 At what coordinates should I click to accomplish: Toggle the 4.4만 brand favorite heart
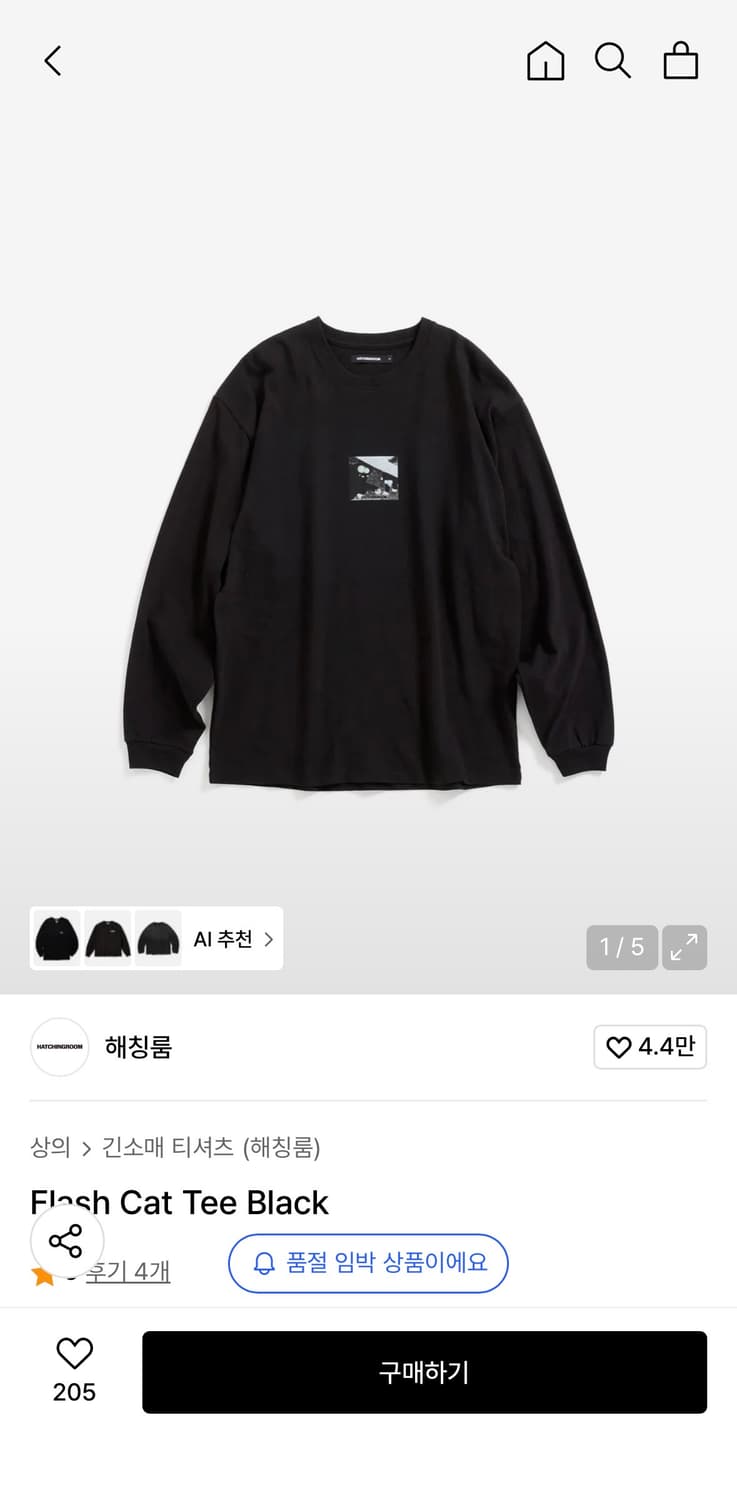(649, 1047)
